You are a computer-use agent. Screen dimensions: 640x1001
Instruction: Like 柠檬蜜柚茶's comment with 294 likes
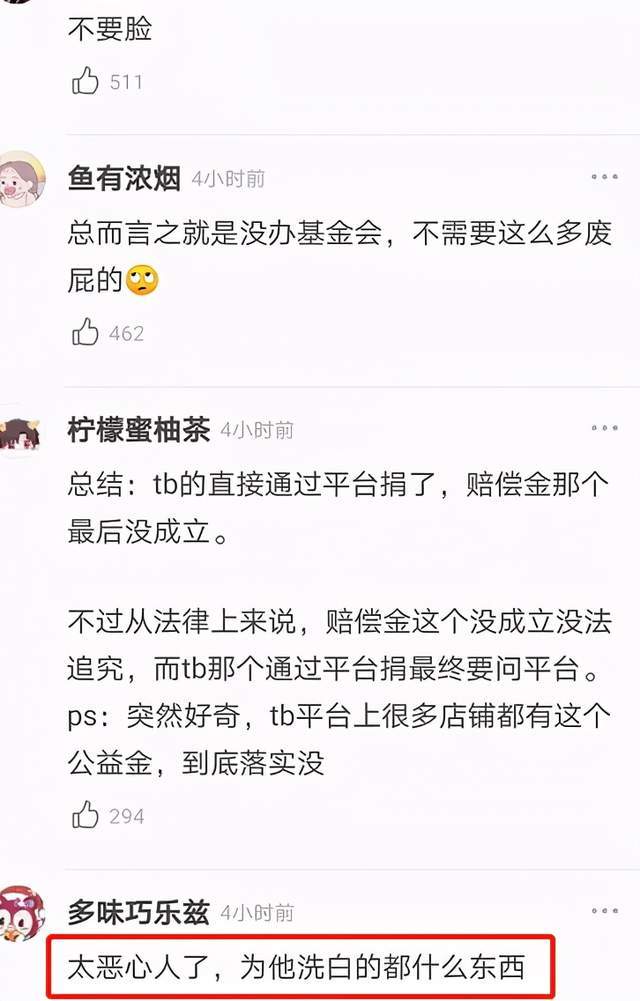point(86,815)
